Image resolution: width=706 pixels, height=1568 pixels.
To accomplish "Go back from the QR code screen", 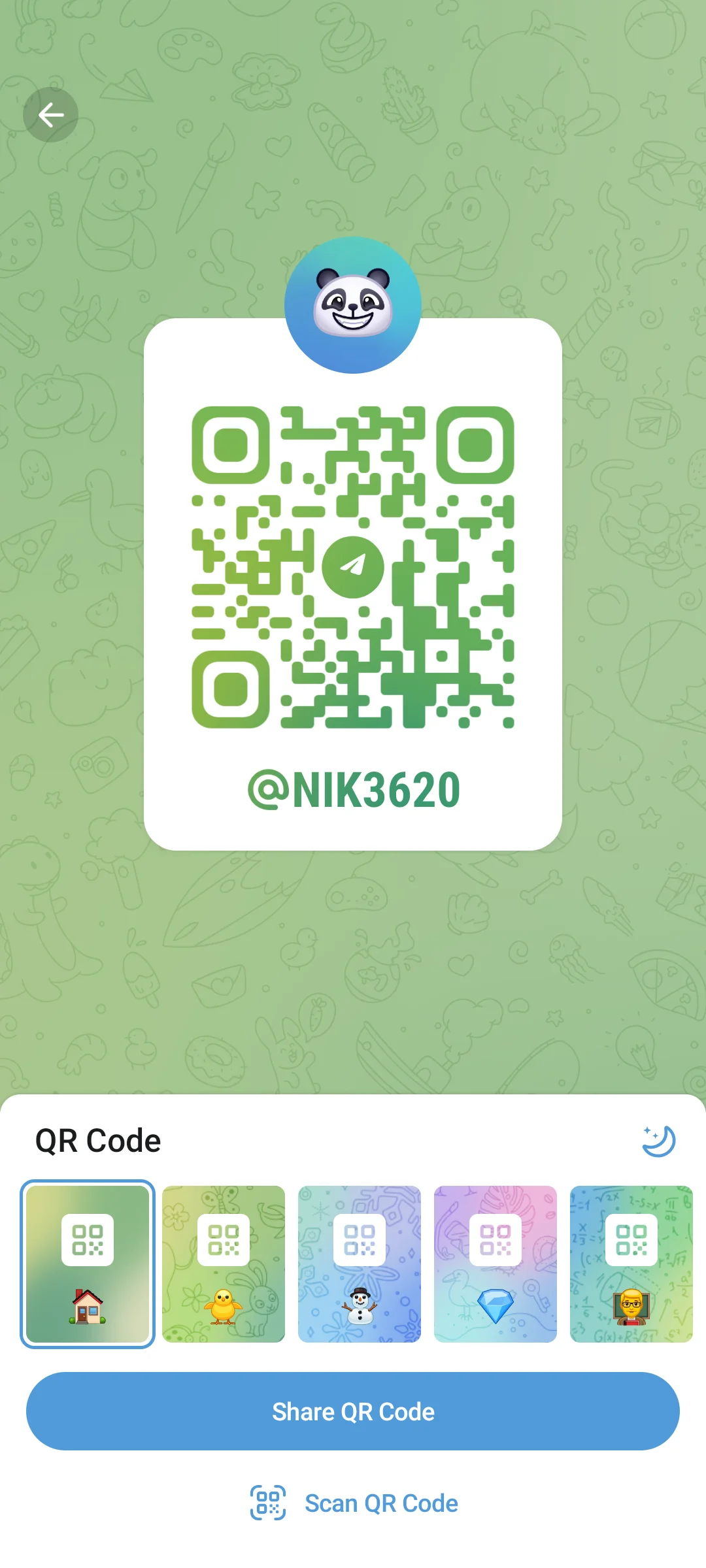I will click(51, 115).
